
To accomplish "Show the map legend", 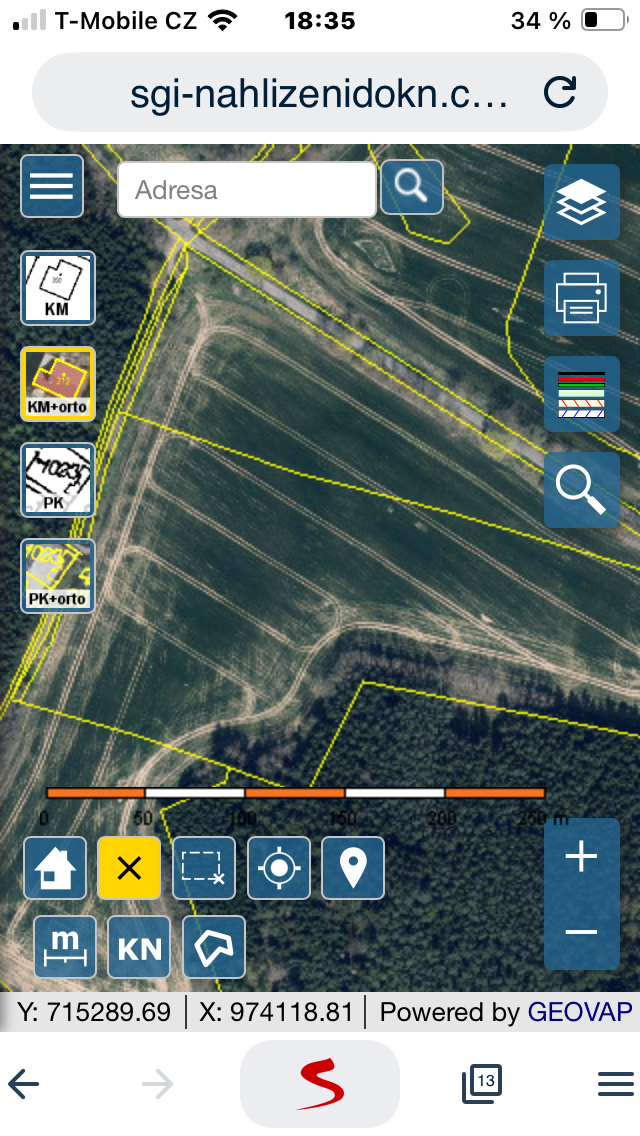I will coord(581,394).
